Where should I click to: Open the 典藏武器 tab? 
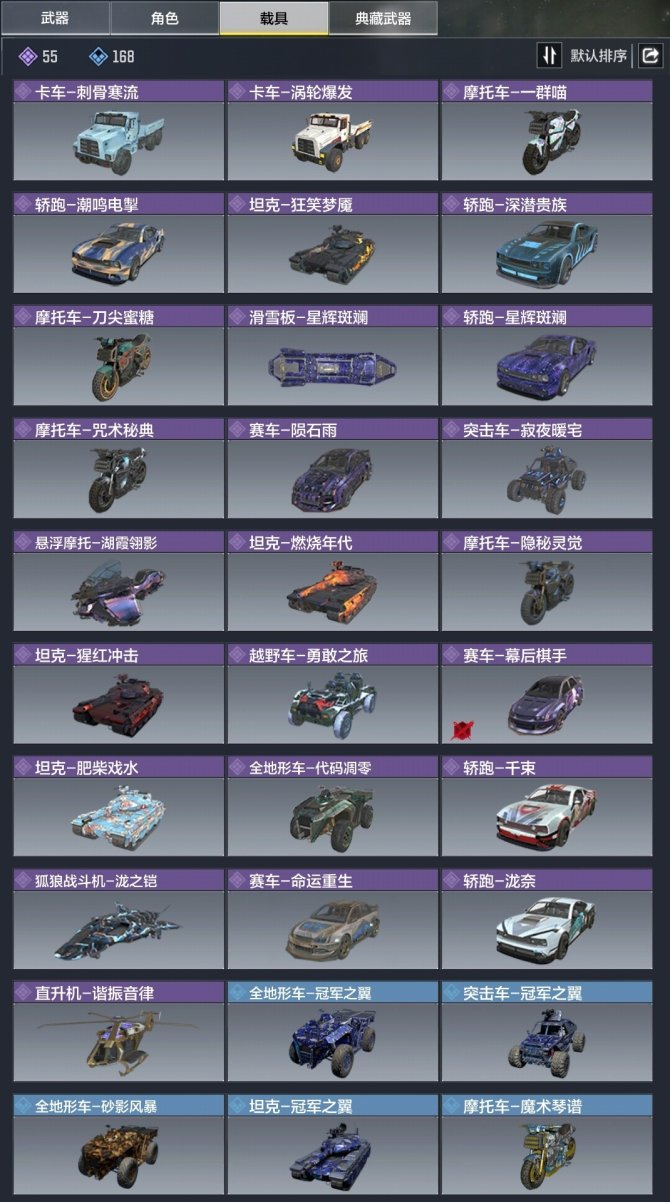pos(382,17)
